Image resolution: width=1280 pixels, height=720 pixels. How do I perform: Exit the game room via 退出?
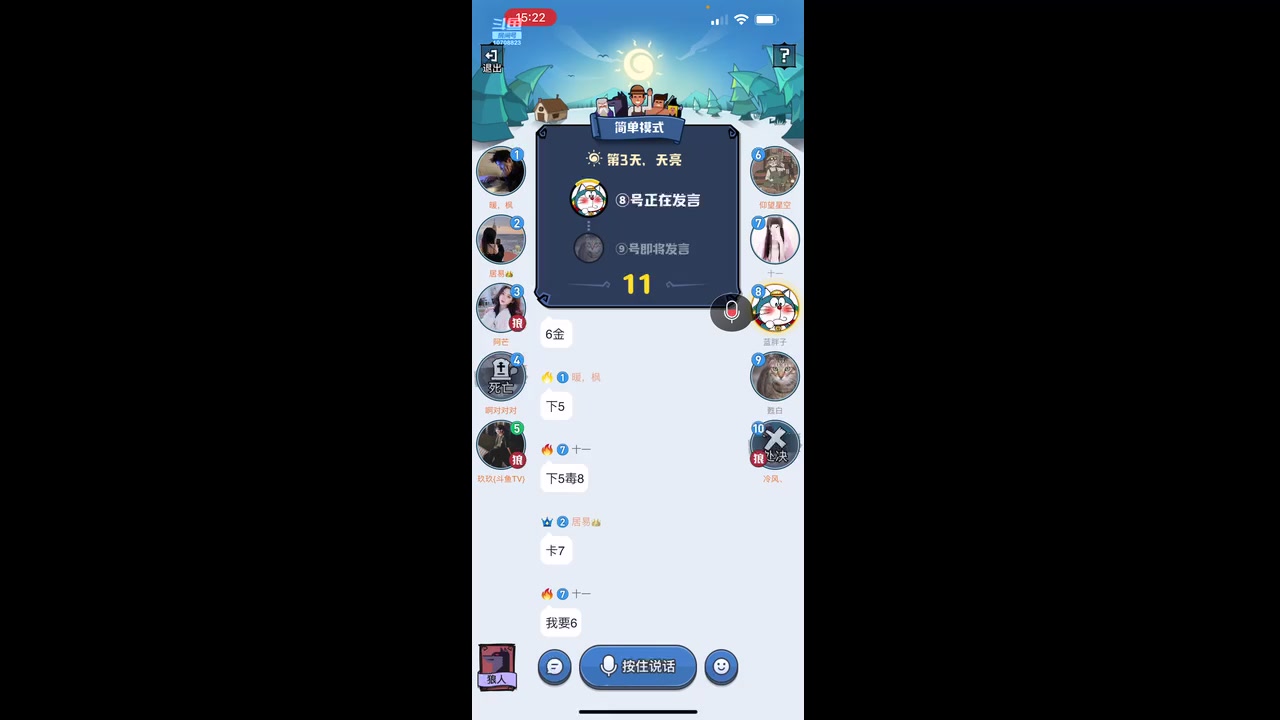pos(491,60)
